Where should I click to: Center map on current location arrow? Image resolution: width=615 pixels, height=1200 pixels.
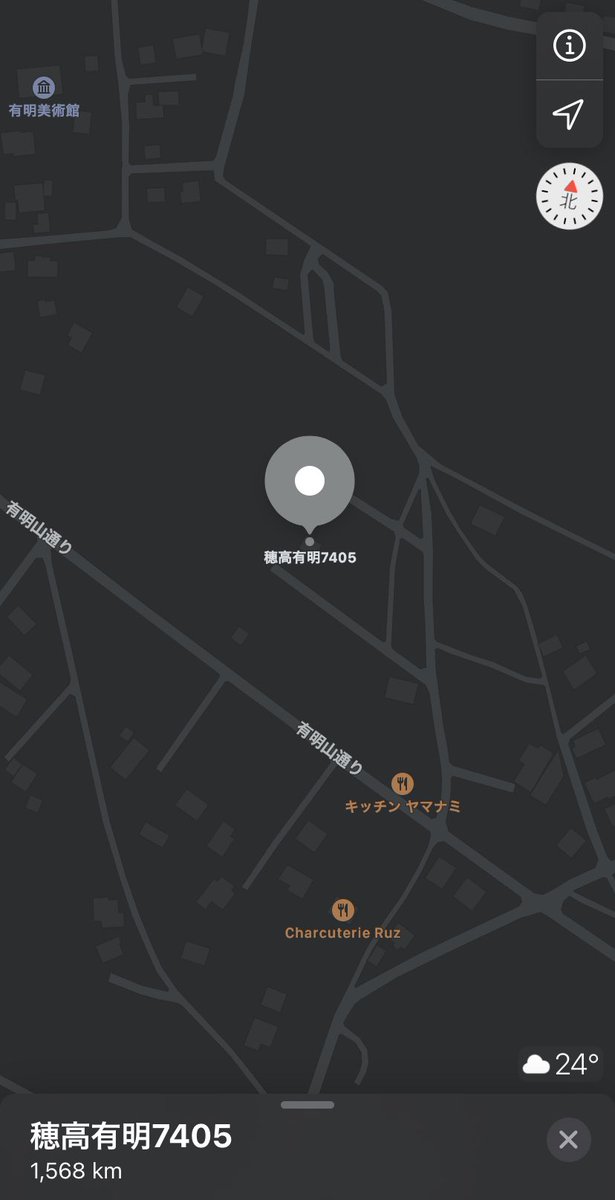click(x=569, y=115)
